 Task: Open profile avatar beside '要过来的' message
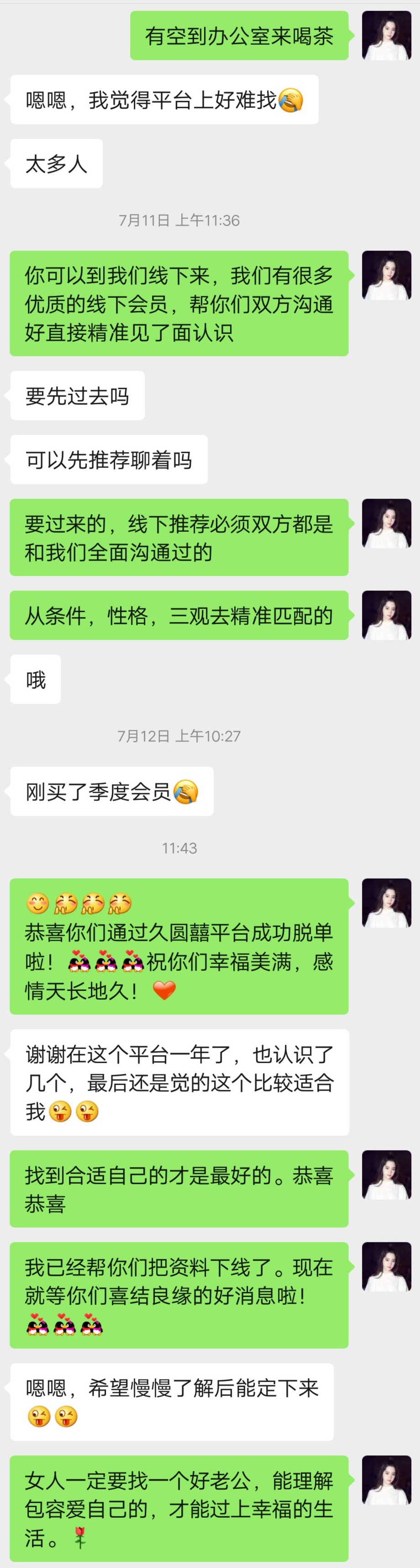(x=387, y=524)
